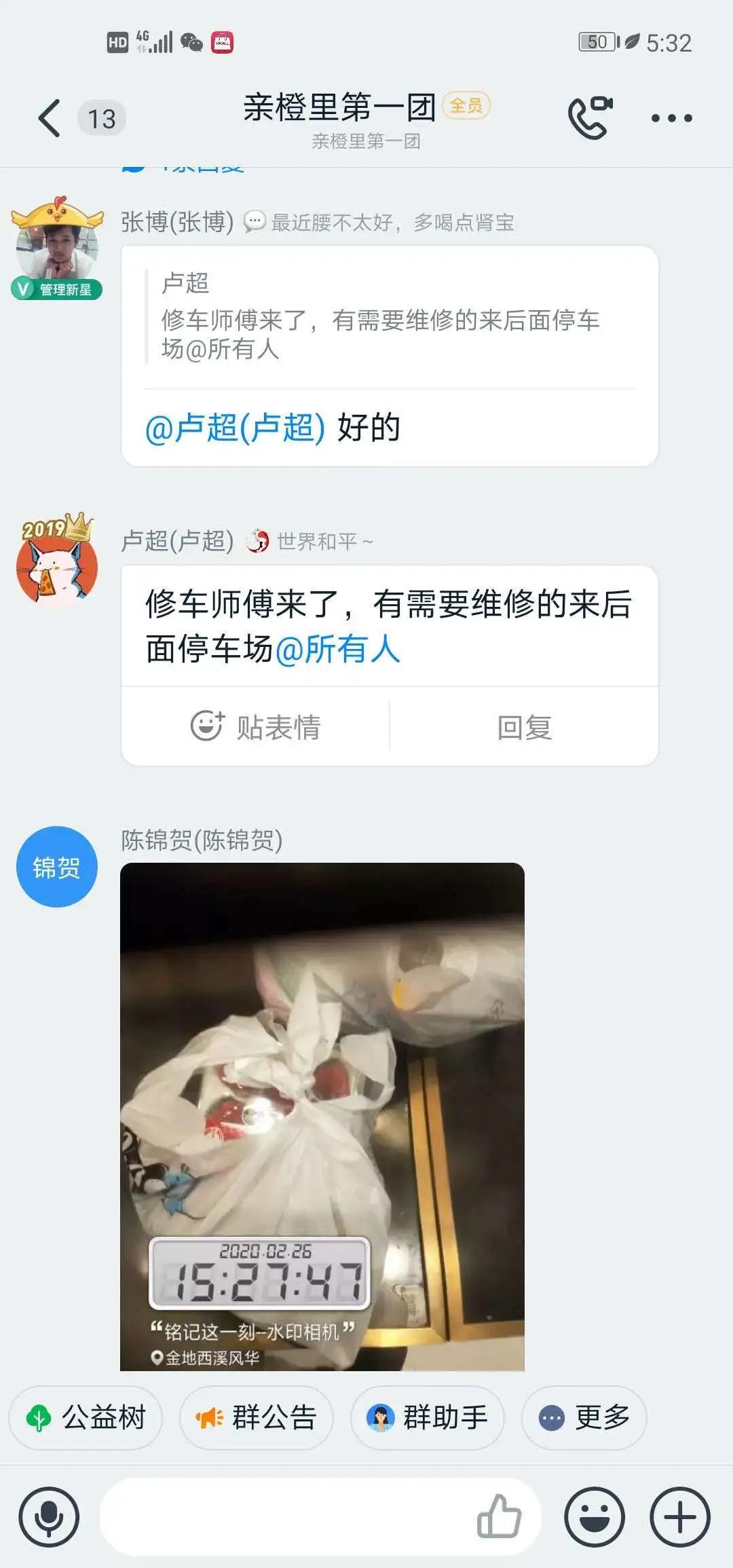Screen dimensions: 733x1568
Task: Send a thumbs-up like
Action: click(499, 1516)
